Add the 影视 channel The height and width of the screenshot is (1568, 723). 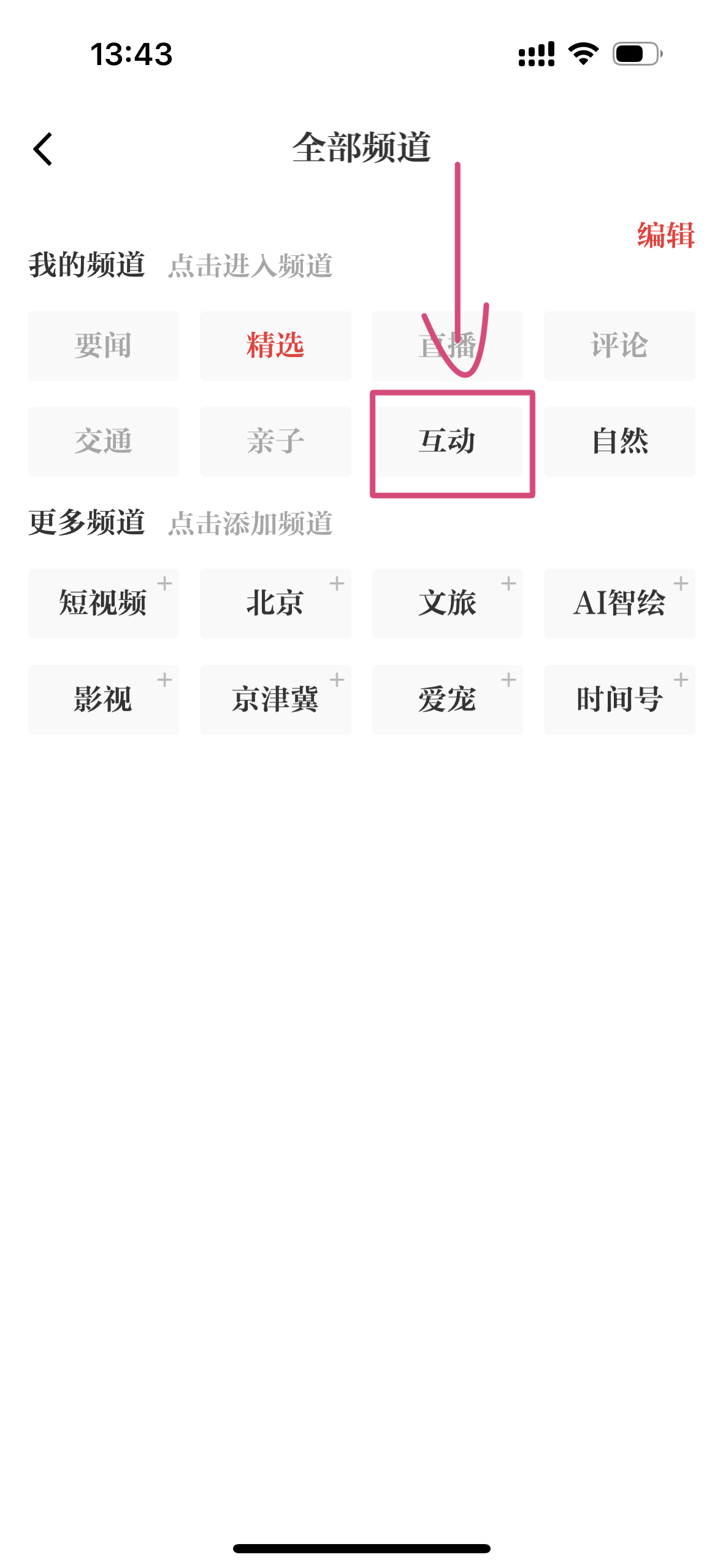(103, 700)
